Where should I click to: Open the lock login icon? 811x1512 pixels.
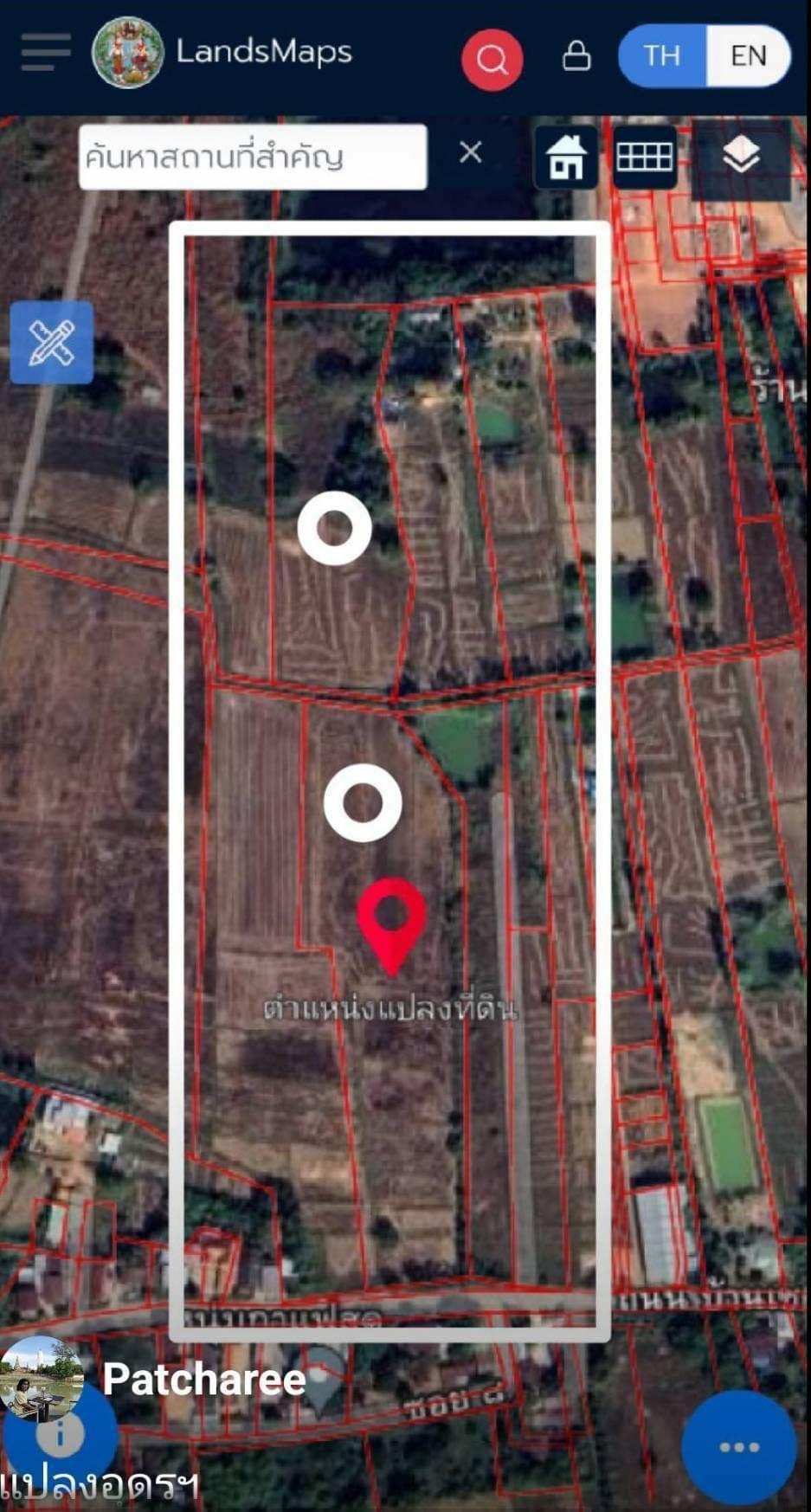click(576, 56)
